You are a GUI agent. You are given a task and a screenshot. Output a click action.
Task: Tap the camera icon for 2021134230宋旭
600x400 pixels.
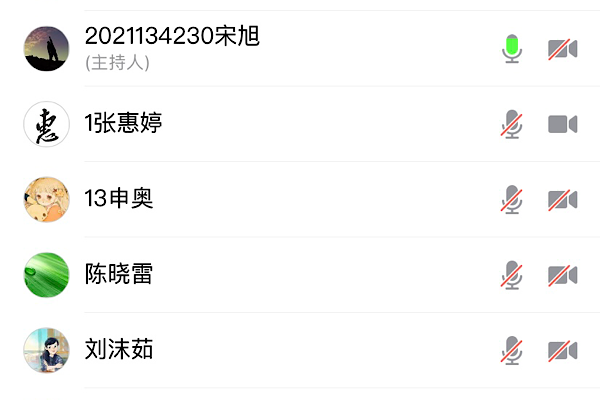(563, 48)
